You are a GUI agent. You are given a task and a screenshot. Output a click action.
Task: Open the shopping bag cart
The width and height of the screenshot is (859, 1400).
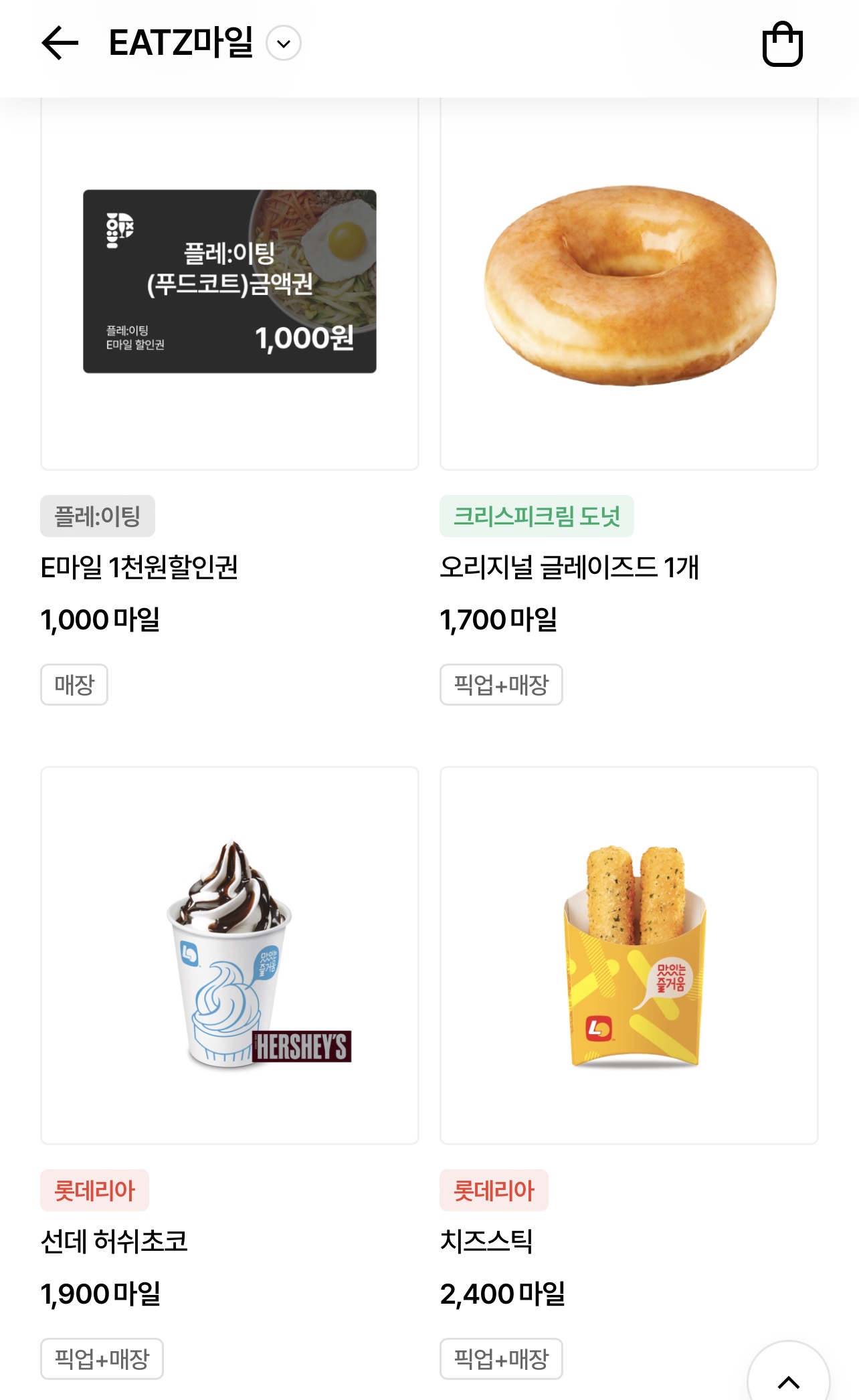click(x=782, y=44)
